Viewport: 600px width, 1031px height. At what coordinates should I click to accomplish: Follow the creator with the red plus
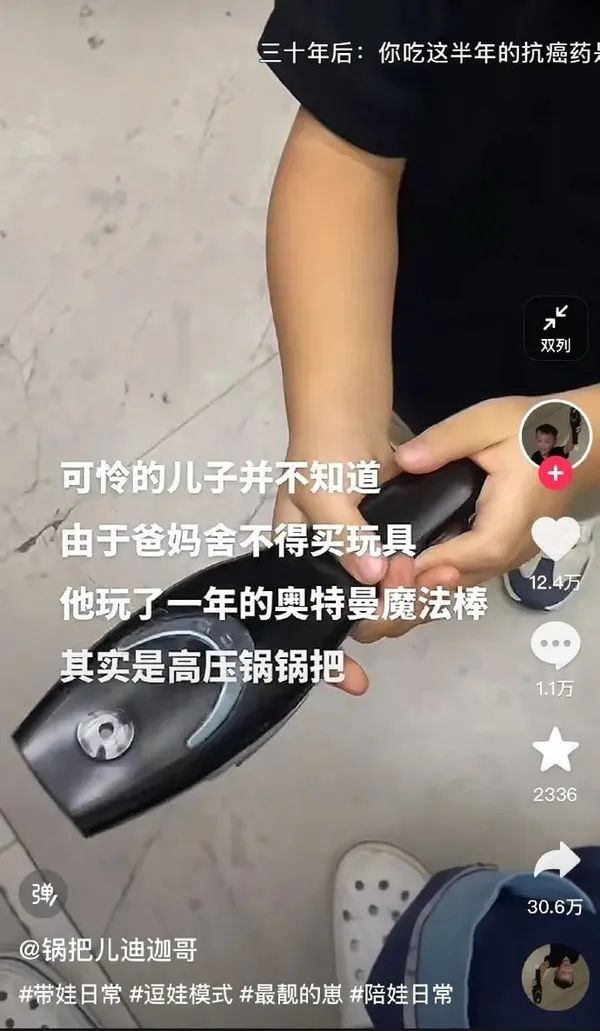tap(555, 474)
